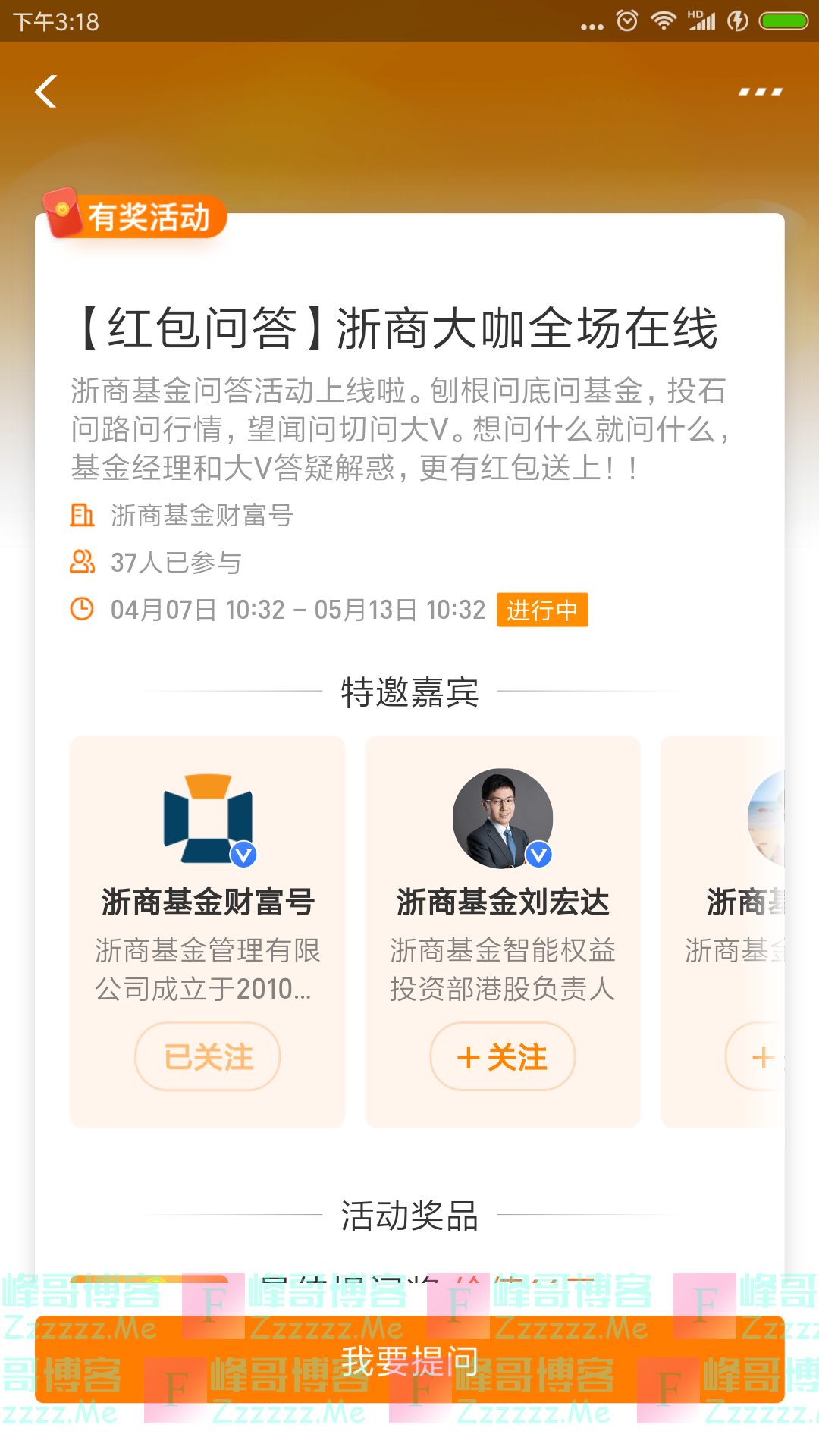Open the more options menu via ellipsis
The width and height of the screenshot is (819, 1456).
tap(758, 91)
